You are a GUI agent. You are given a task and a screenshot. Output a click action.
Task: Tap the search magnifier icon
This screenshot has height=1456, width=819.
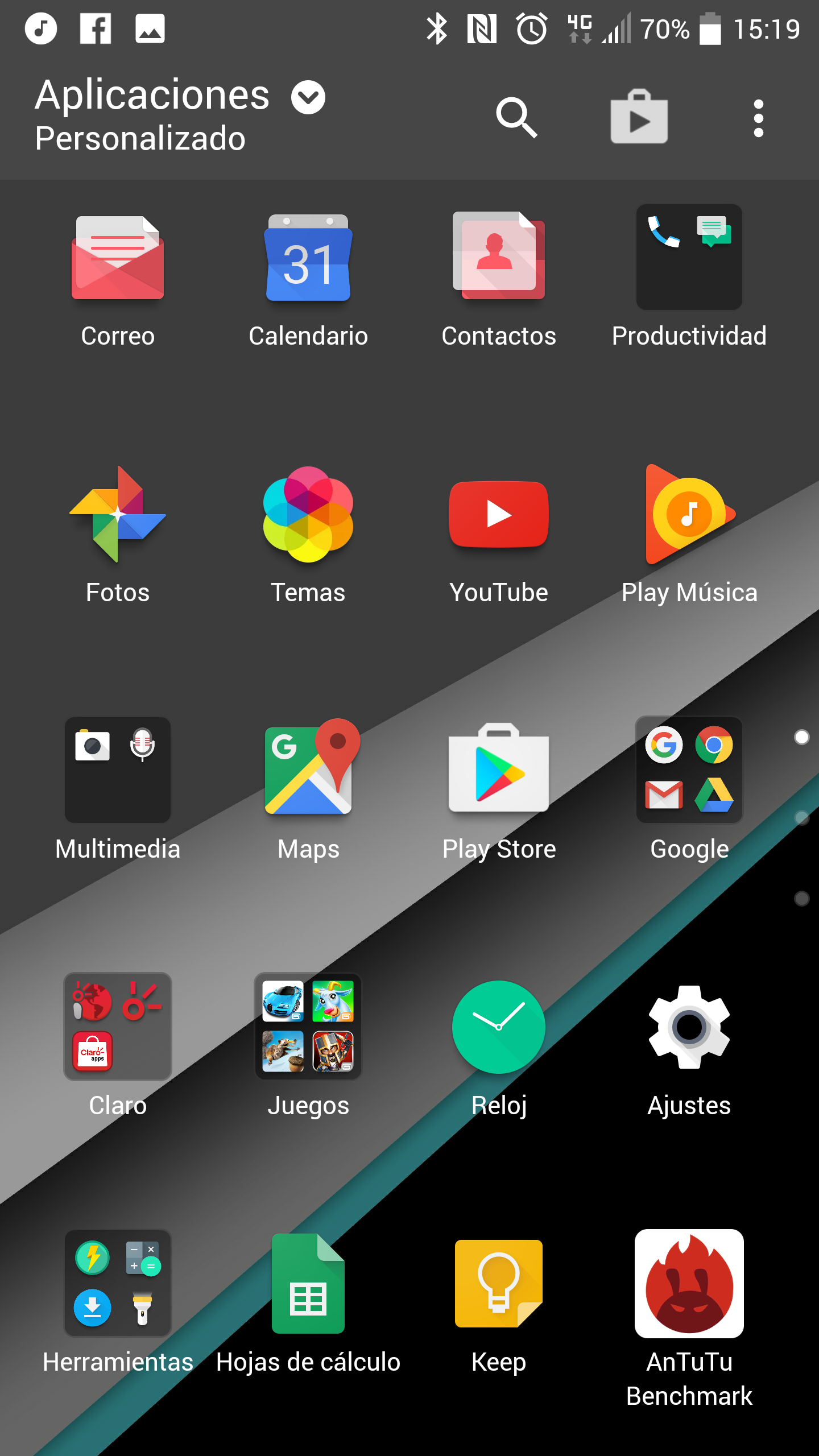[x=518, y=118]
